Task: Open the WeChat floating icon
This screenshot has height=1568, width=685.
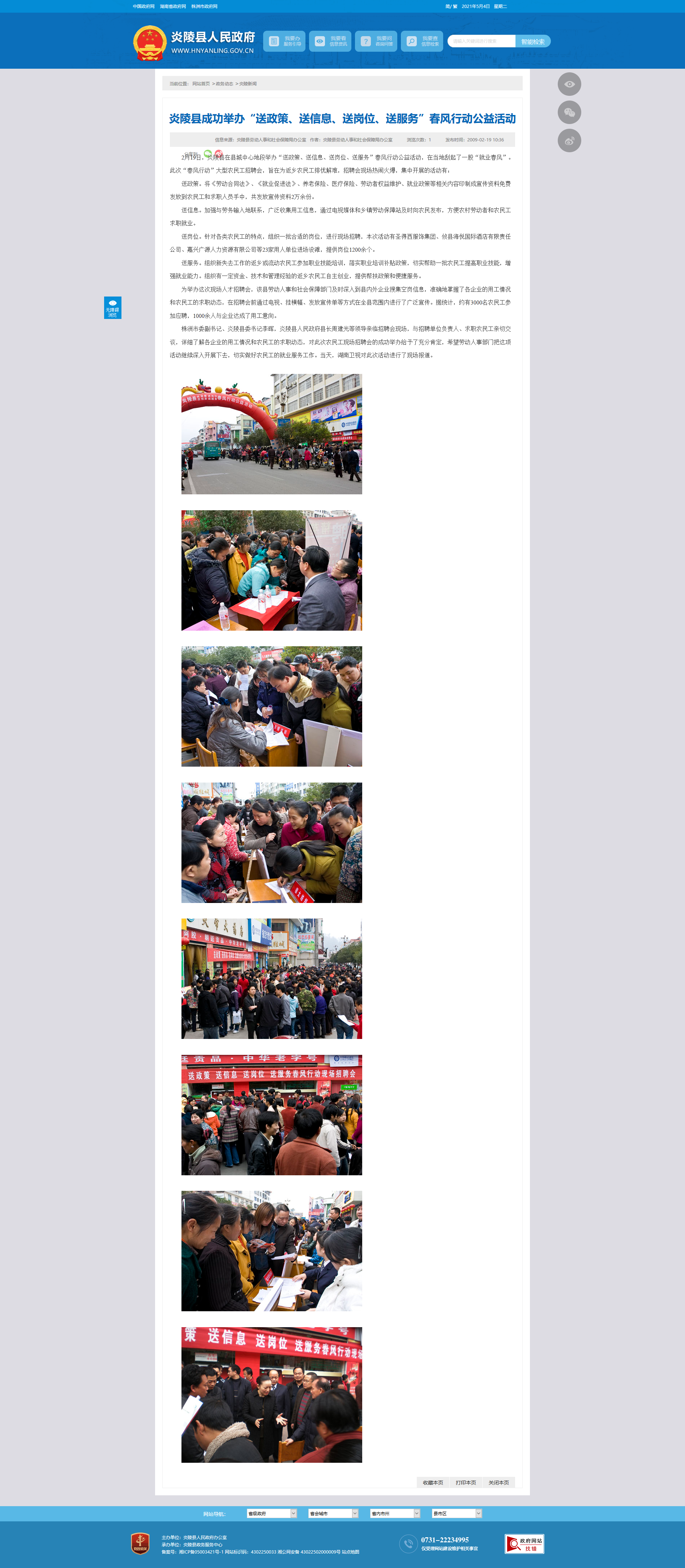Action: tap(569, 112)
